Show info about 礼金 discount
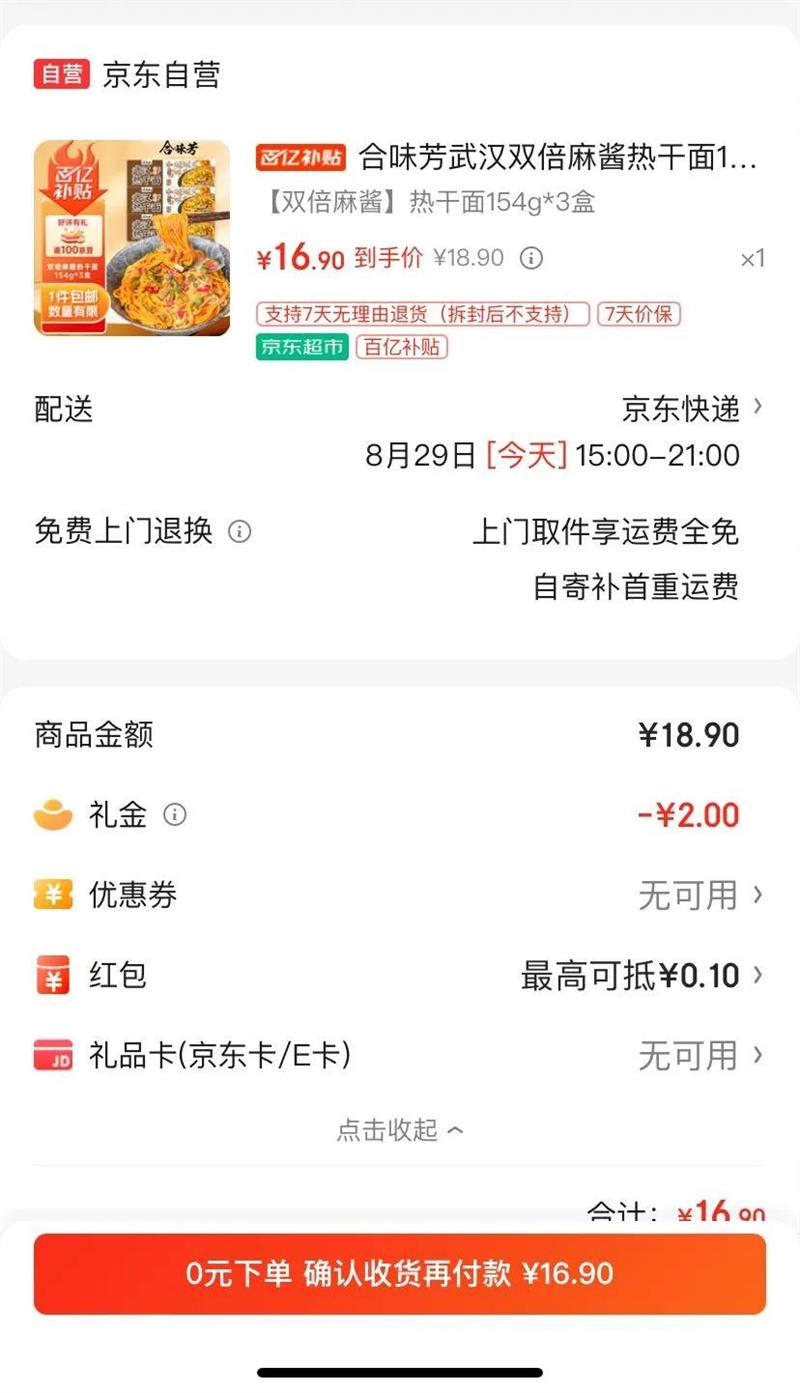 point(175,815)
